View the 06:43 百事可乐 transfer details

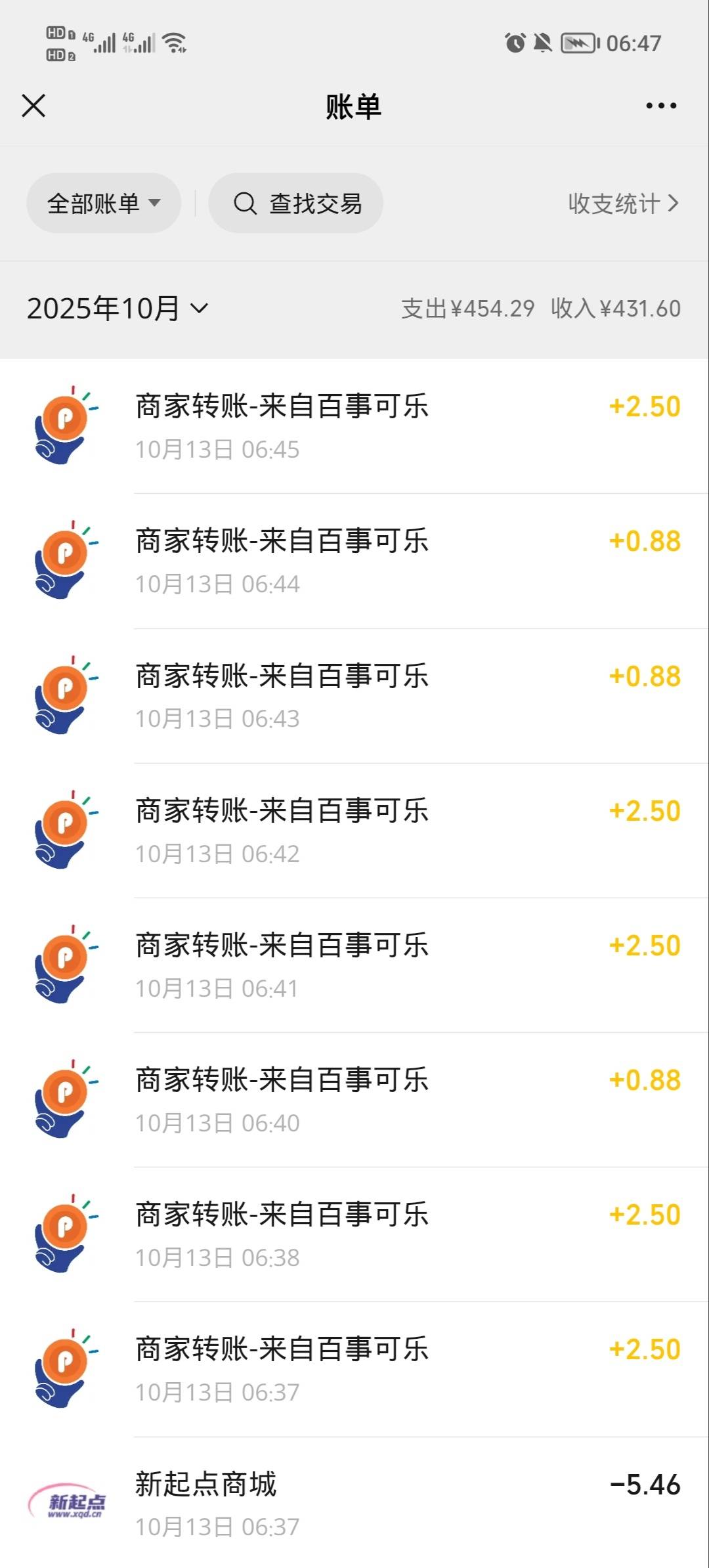click(354, 695)
